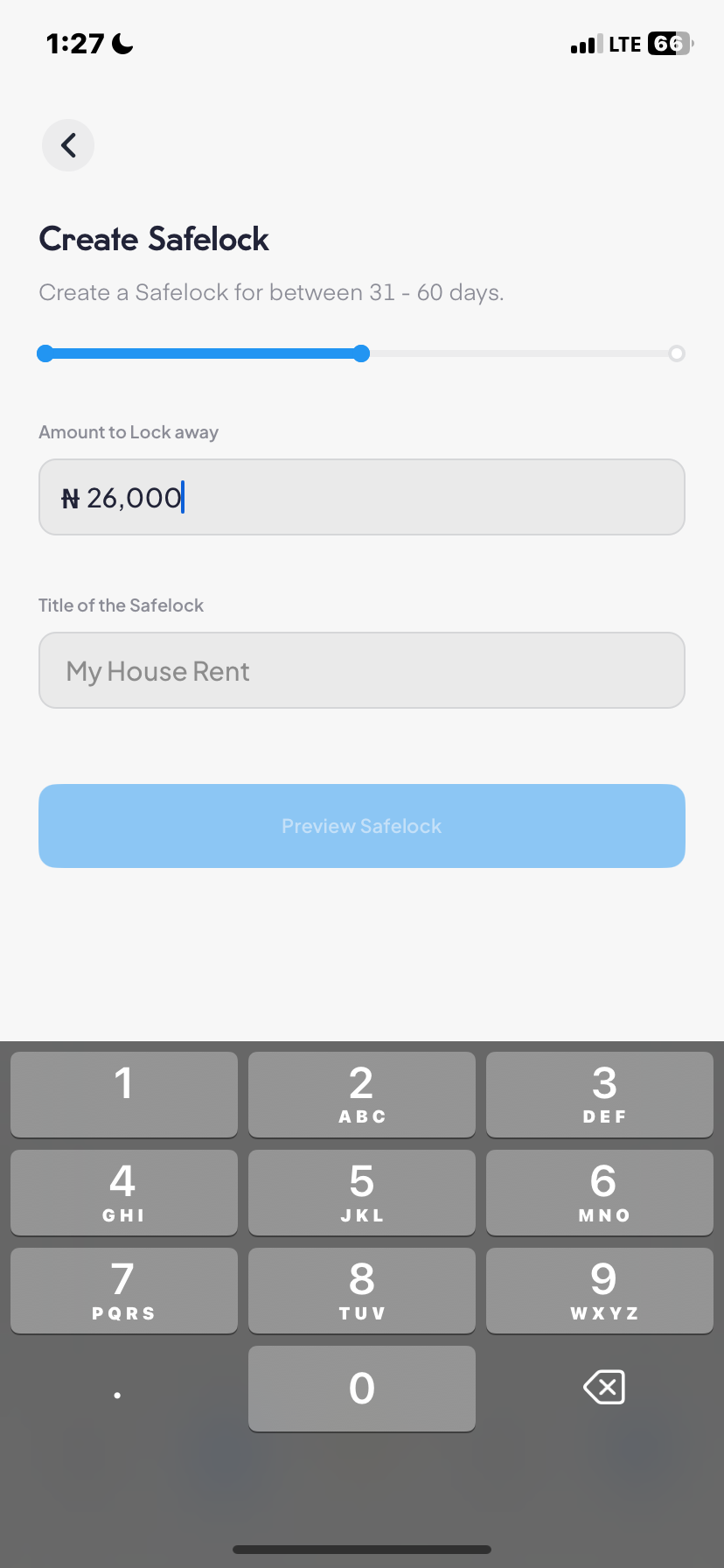The width and height of the screenshot is (724, 1568).
Task: Tap the 2 ABC key
Action: [x=361, y=1094]
